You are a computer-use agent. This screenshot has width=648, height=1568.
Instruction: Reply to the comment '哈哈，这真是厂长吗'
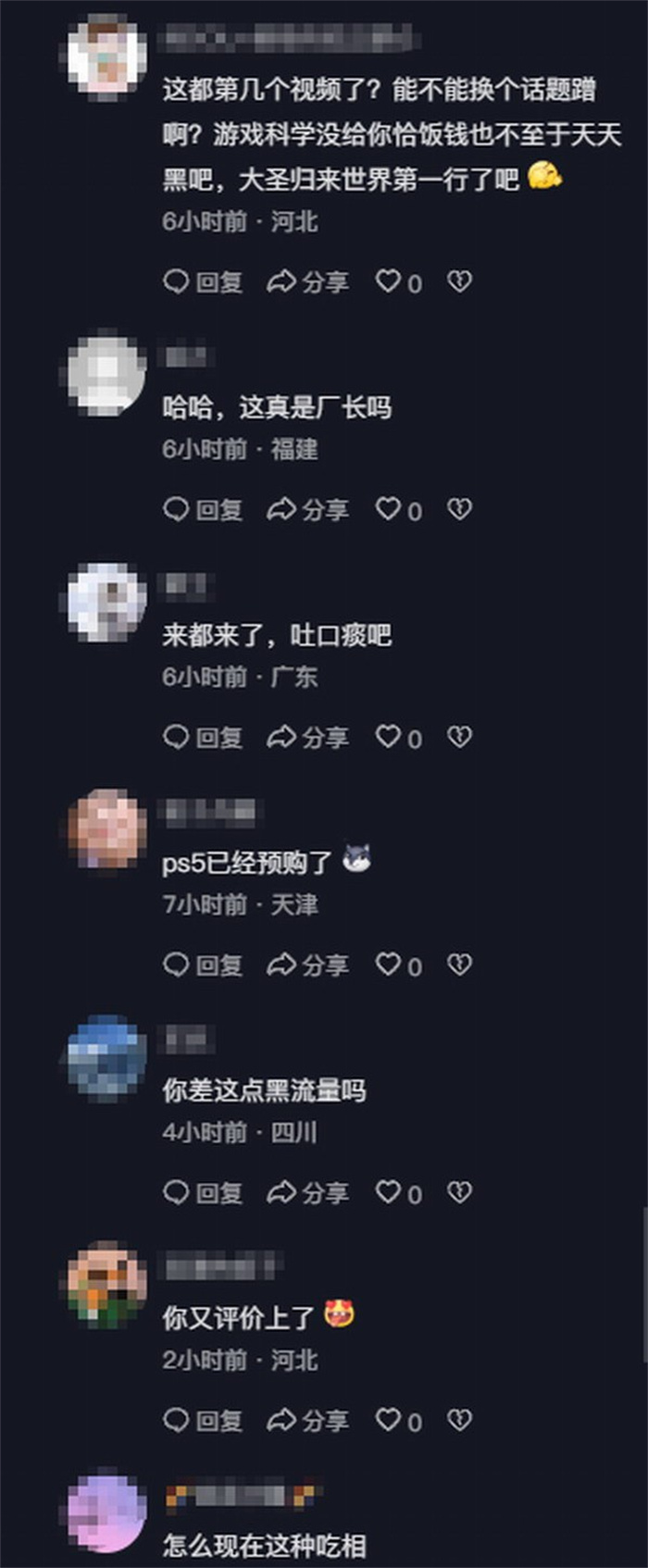(x=203, y=509)
